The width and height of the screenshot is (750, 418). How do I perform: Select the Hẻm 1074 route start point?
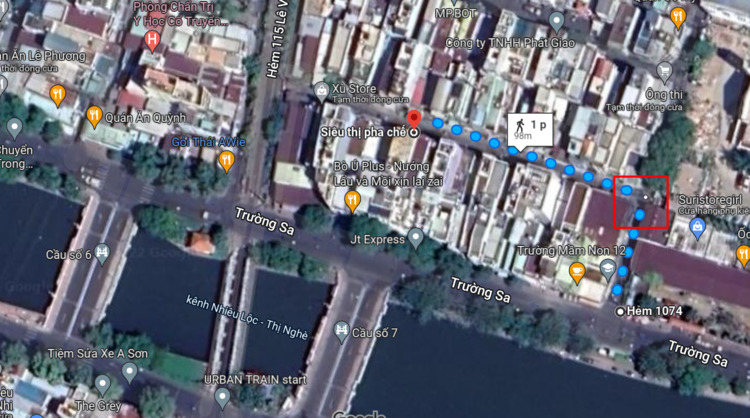621,312
